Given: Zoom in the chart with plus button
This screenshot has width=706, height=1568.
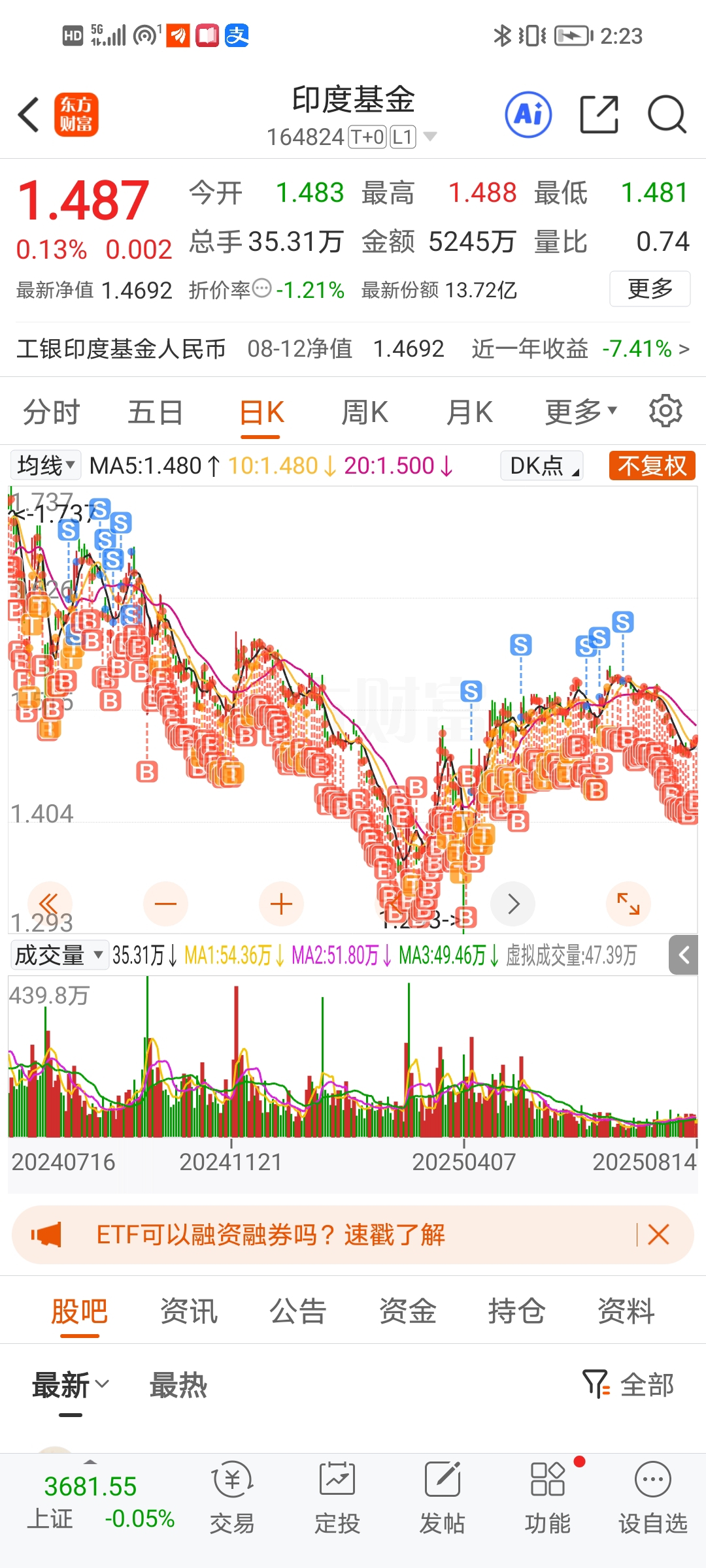Looking at the screenshot, I should coord(282,904).
